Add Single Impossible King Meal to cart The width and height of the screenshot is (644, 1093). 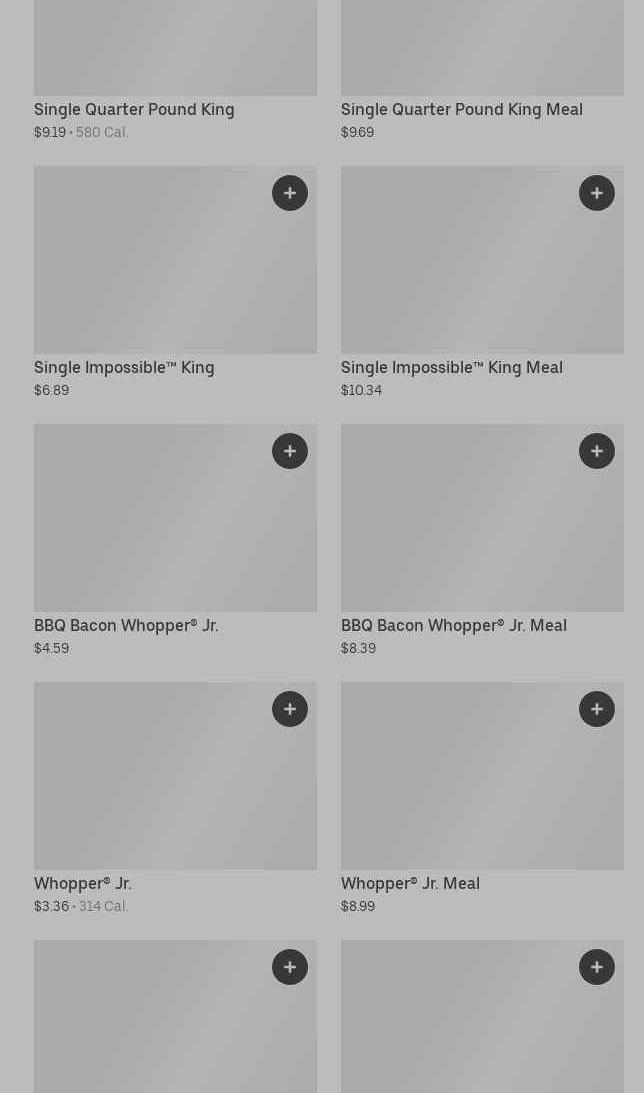(x=597, y=193)
